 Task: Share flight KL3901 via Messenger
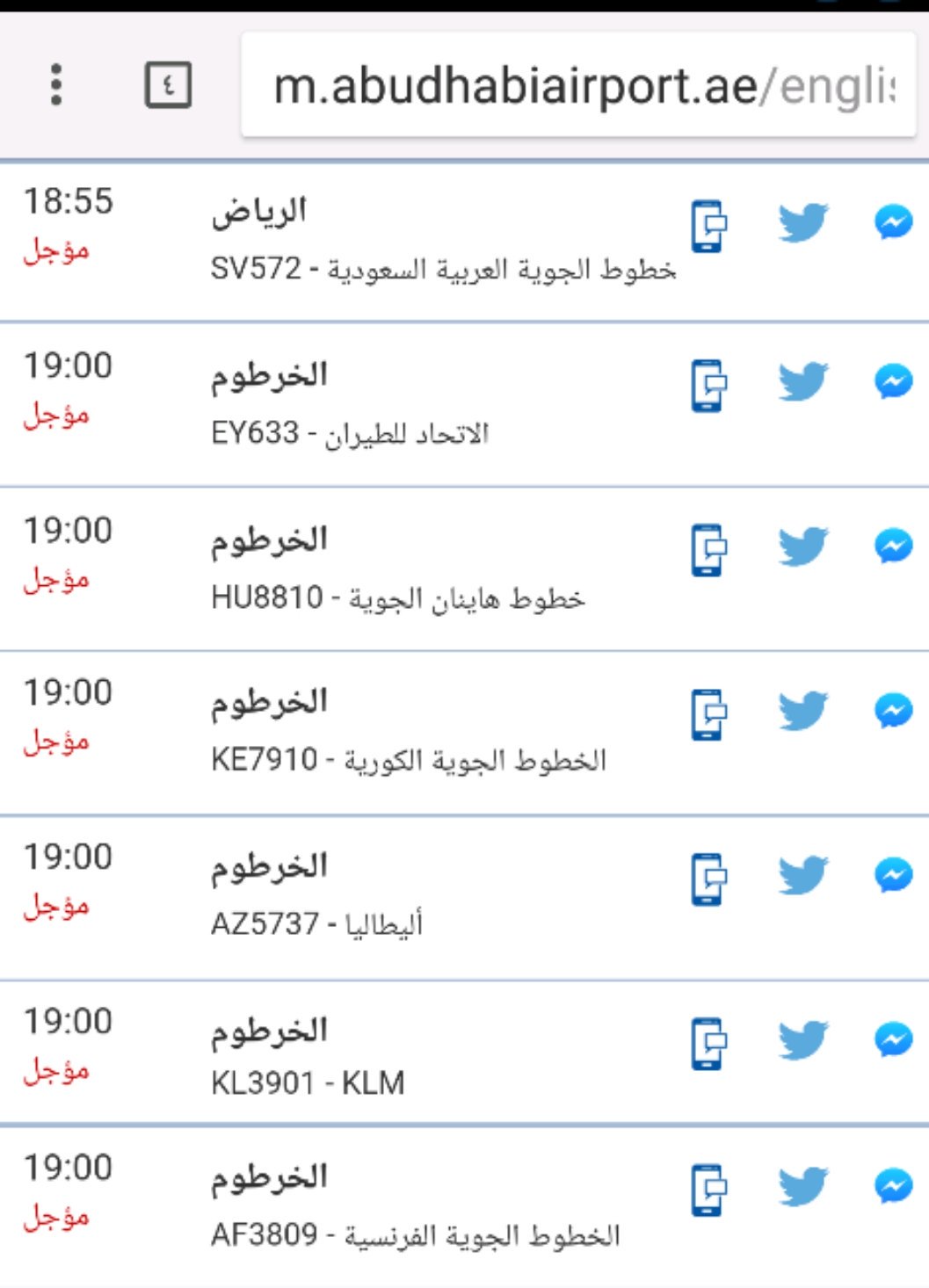[x=893, y=1040]
